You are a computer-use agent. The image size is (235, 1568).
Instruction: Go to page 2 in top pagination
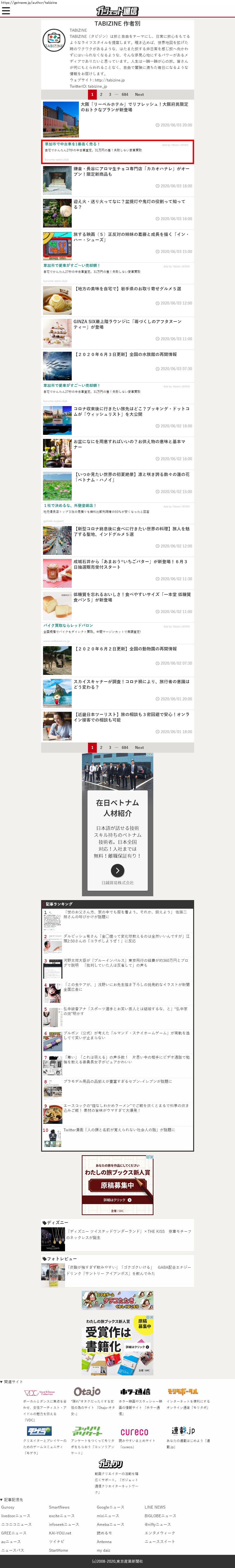click(101, 94)
